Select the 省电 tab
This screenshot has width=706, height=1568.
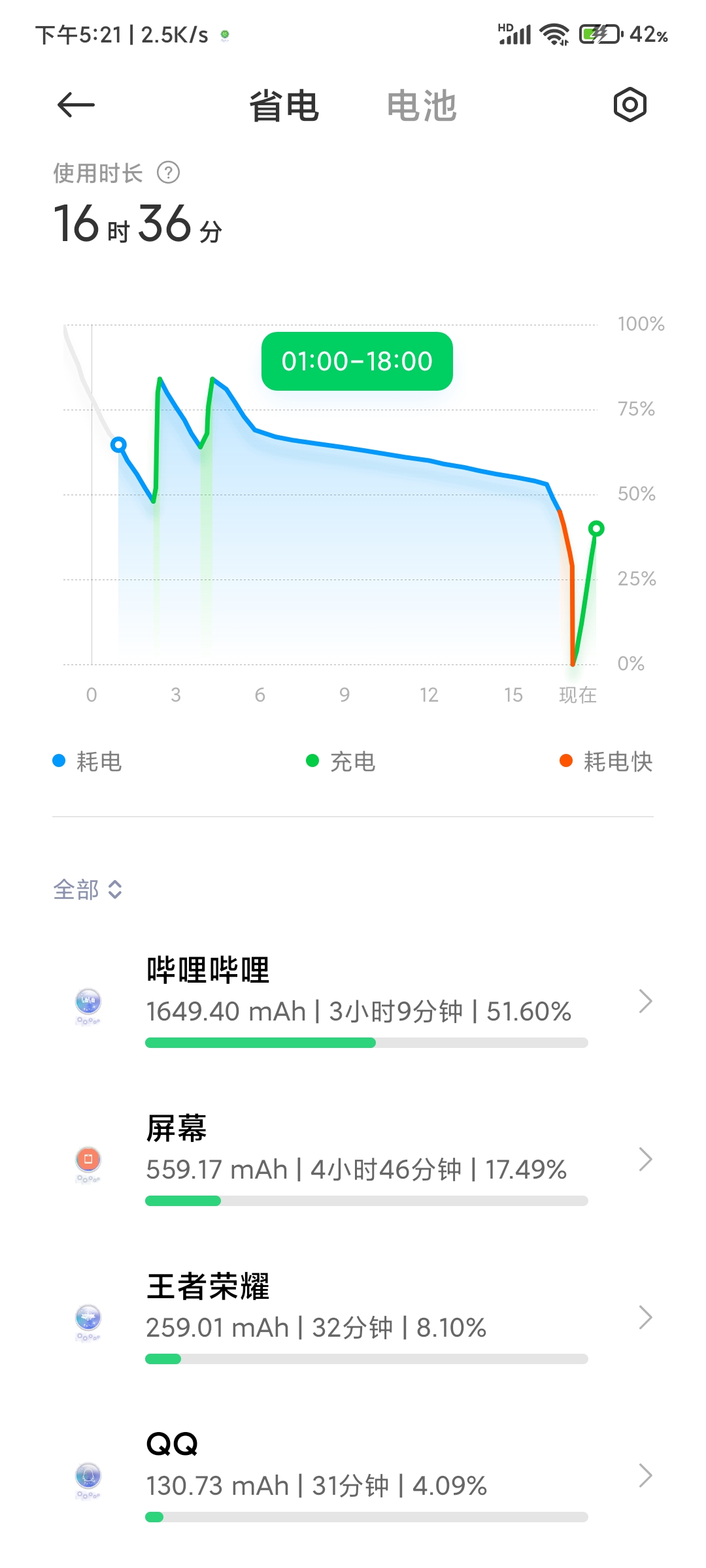click(x=284, y=106)
